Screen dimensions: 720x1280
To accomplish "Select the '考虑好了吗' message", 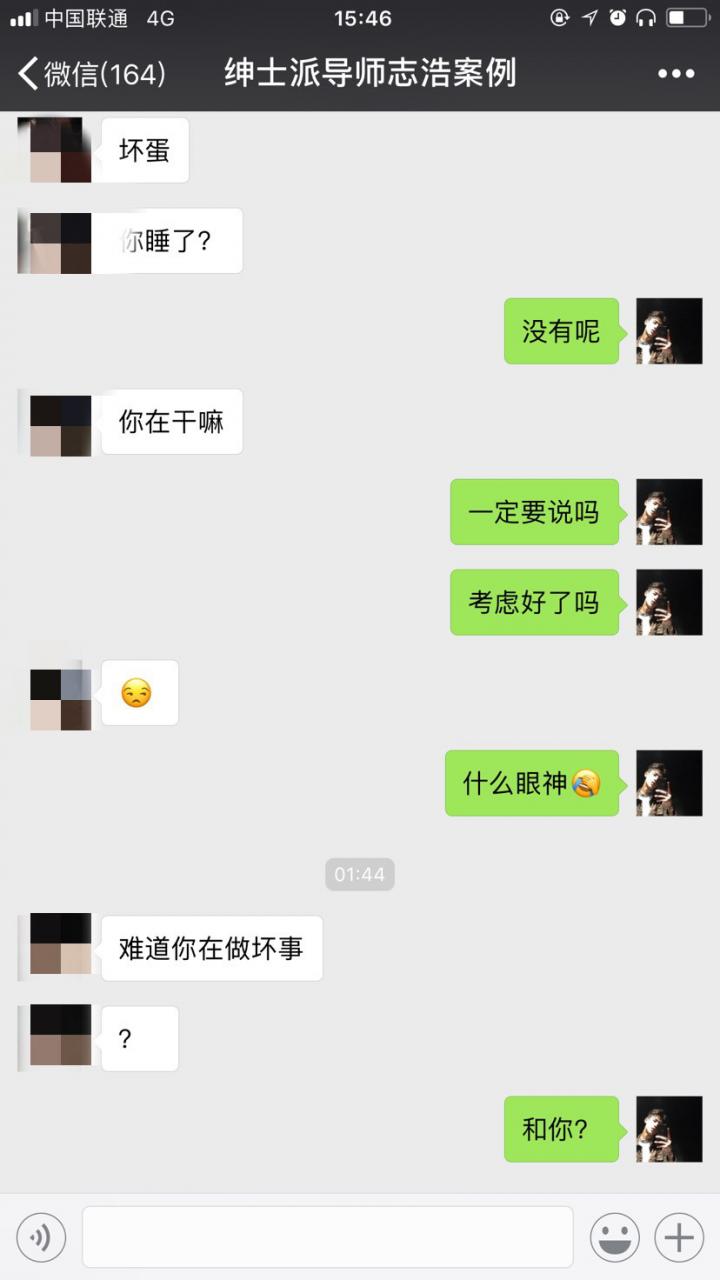I will (x=534, y=602).
